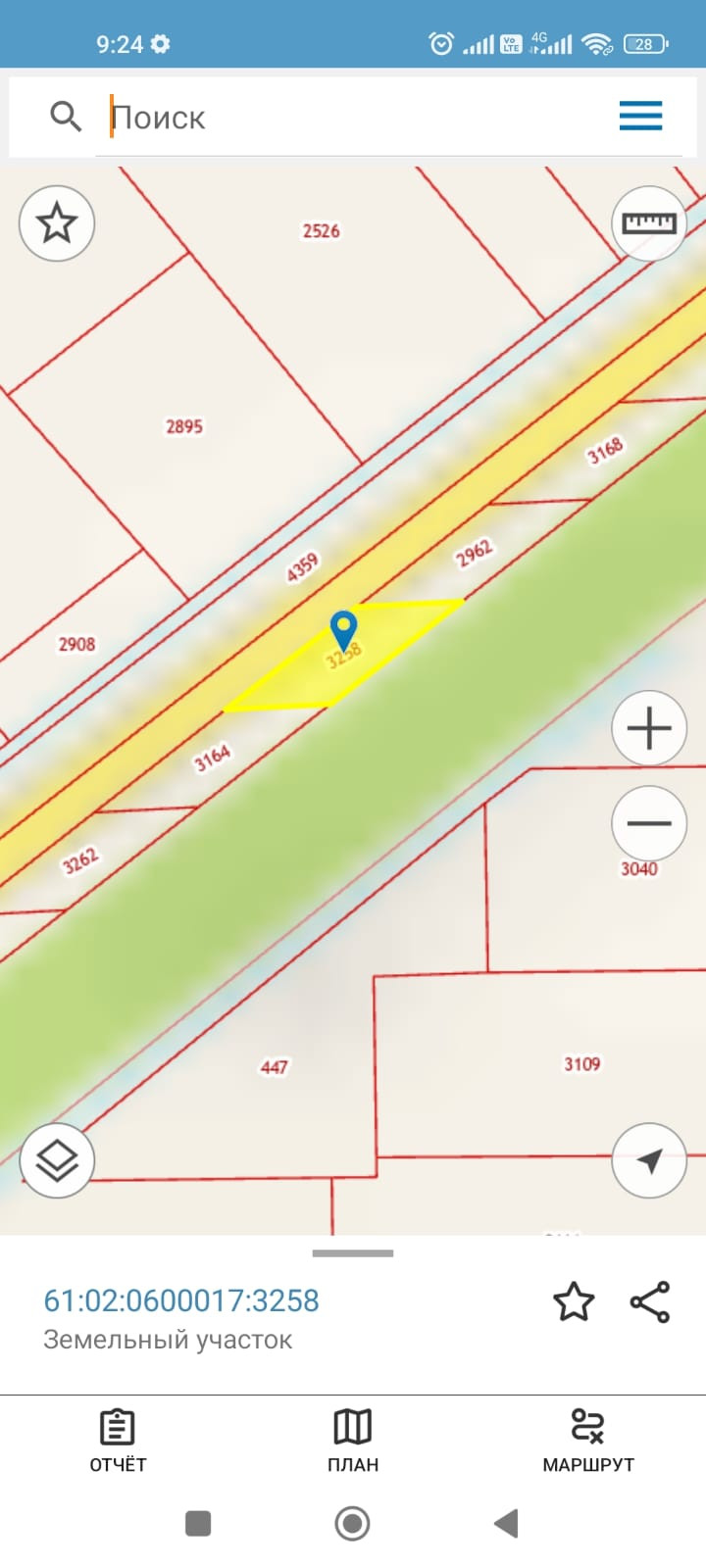Activate the ruler measurement tool
706x1568 pixels.
[649, 223]
